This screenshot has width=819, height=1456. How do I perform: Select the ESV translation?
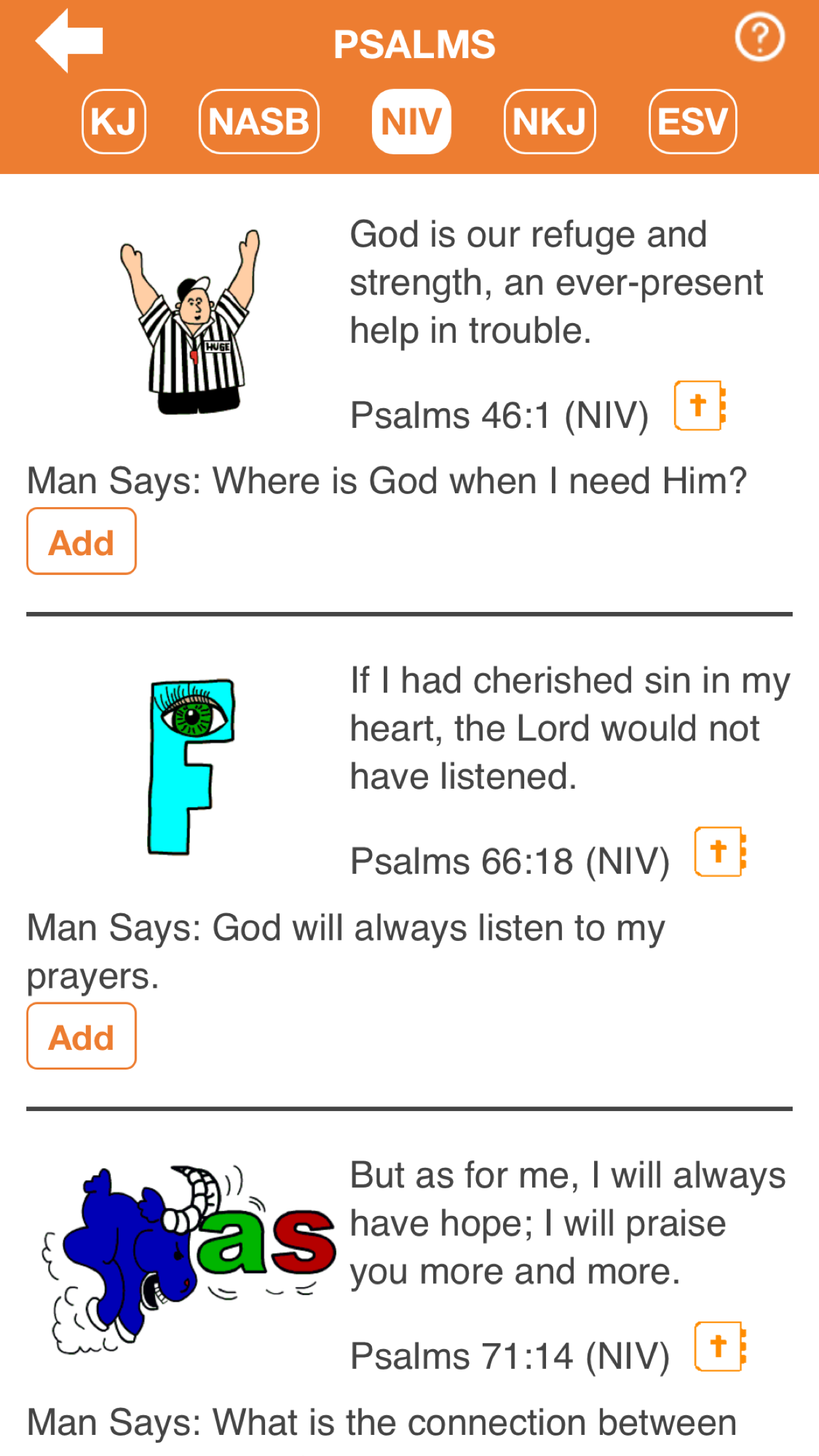(692, 122)
